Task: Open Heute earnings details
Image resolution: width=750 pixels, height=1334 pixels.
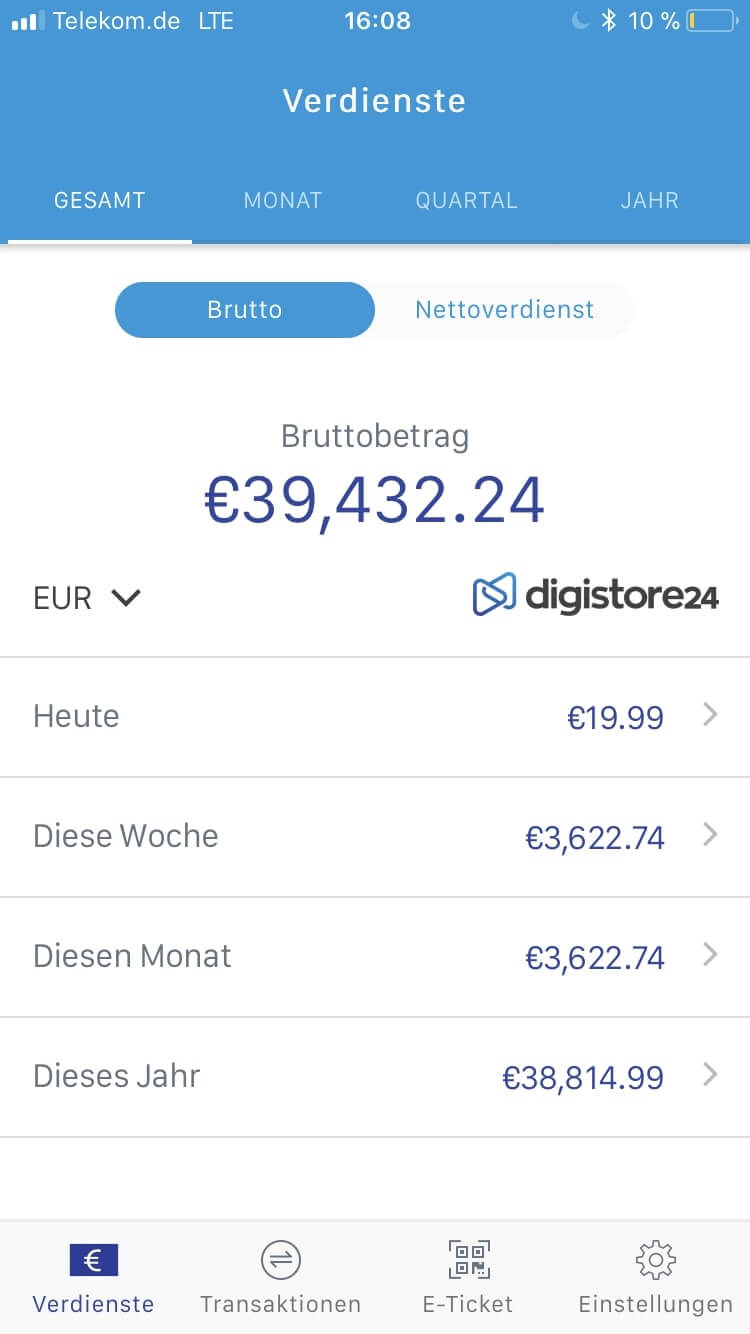Action: [375, 717]
